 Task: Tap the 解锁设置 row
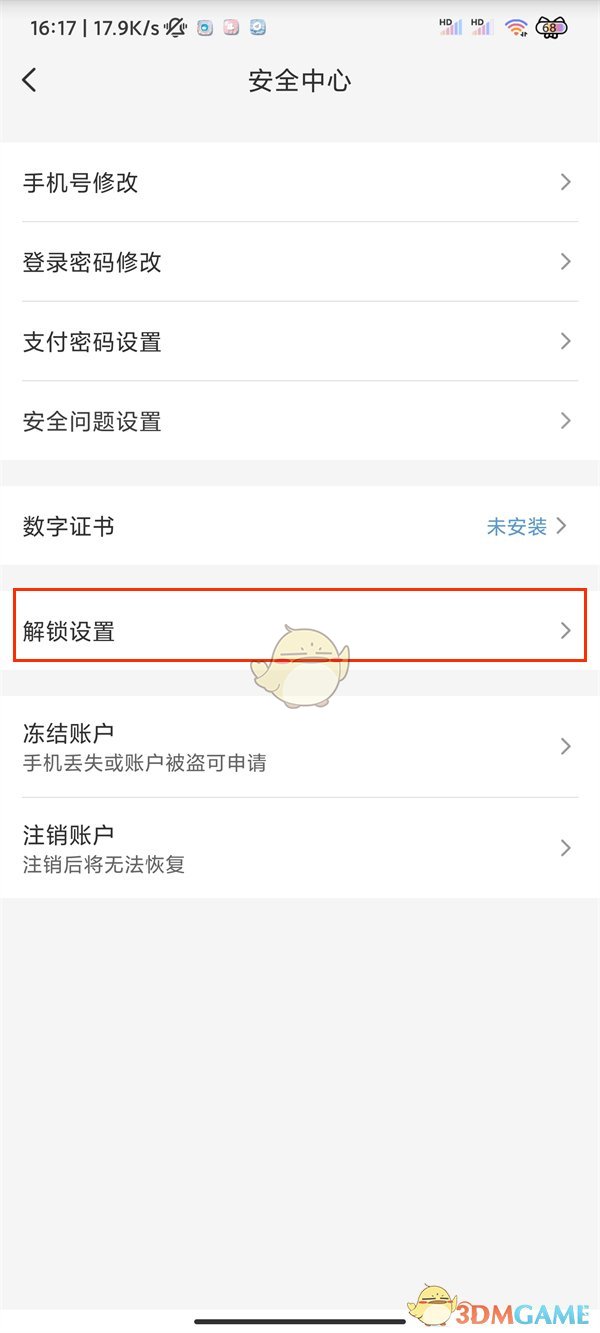click(x=300, y=631)
